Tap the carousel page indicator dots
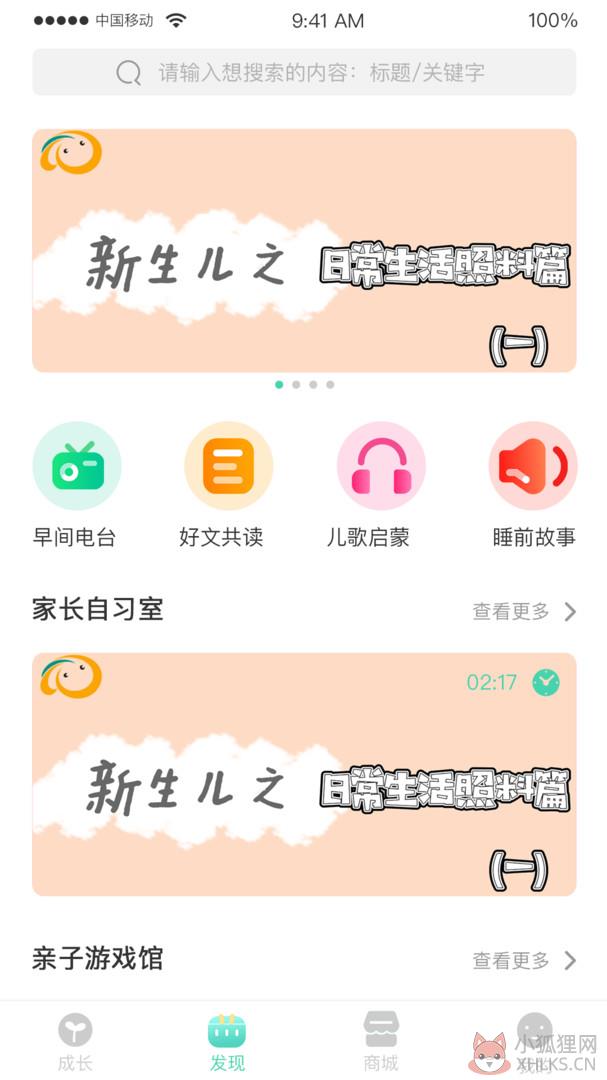607x1080 pixels. (x=304, y=384)
